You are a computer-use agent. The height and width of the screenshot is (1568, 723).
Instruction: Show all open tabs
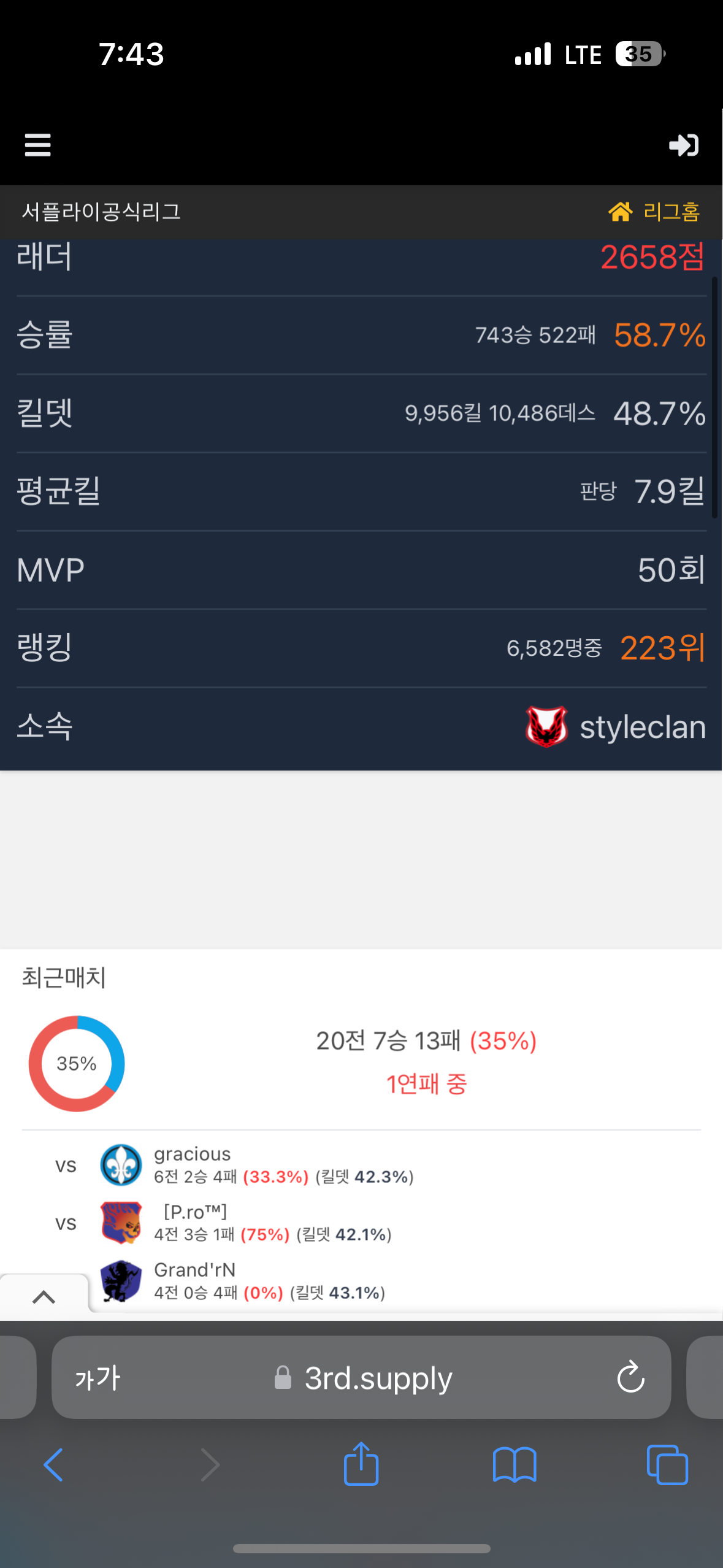[667, 1465]
